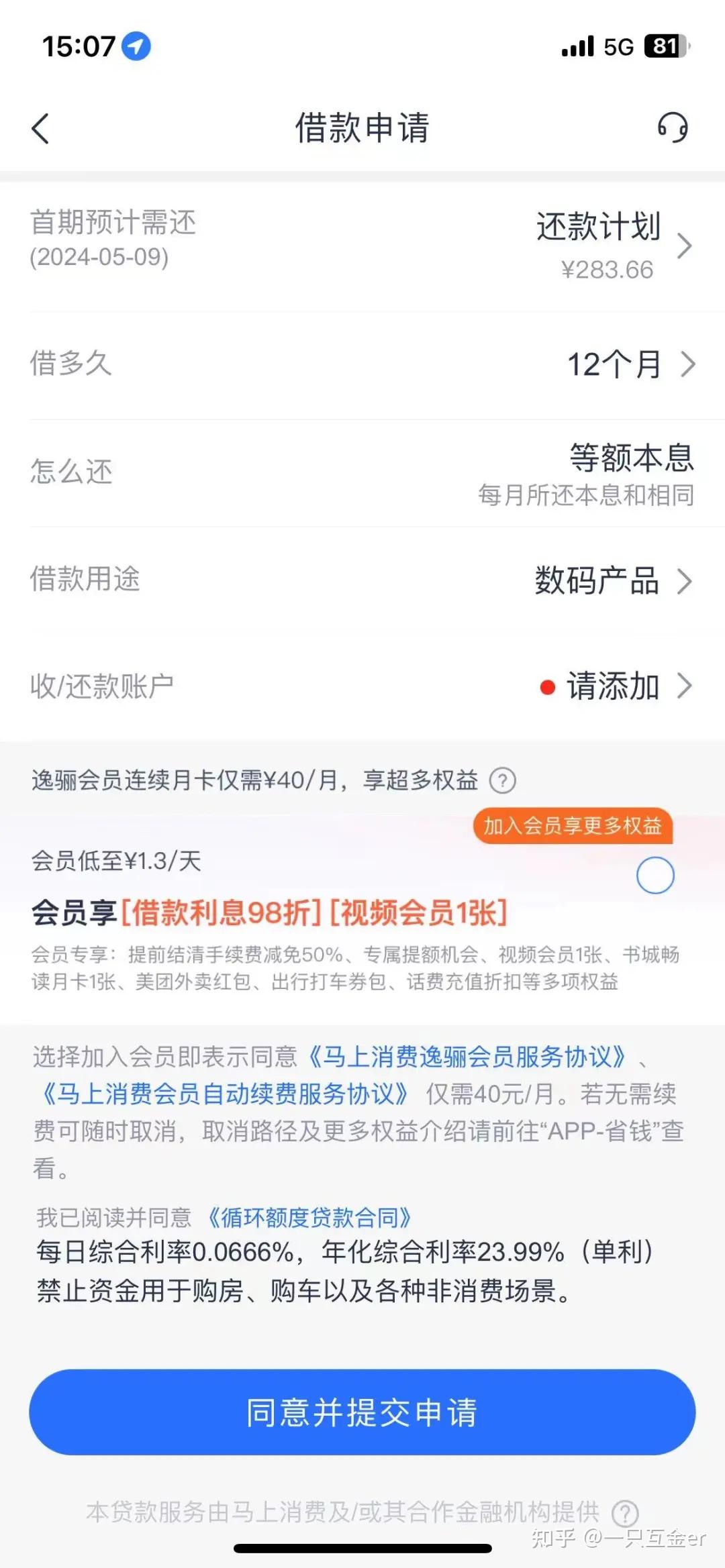
Task: Open customer service via headset icon
Action: click(x=674, y=127)
